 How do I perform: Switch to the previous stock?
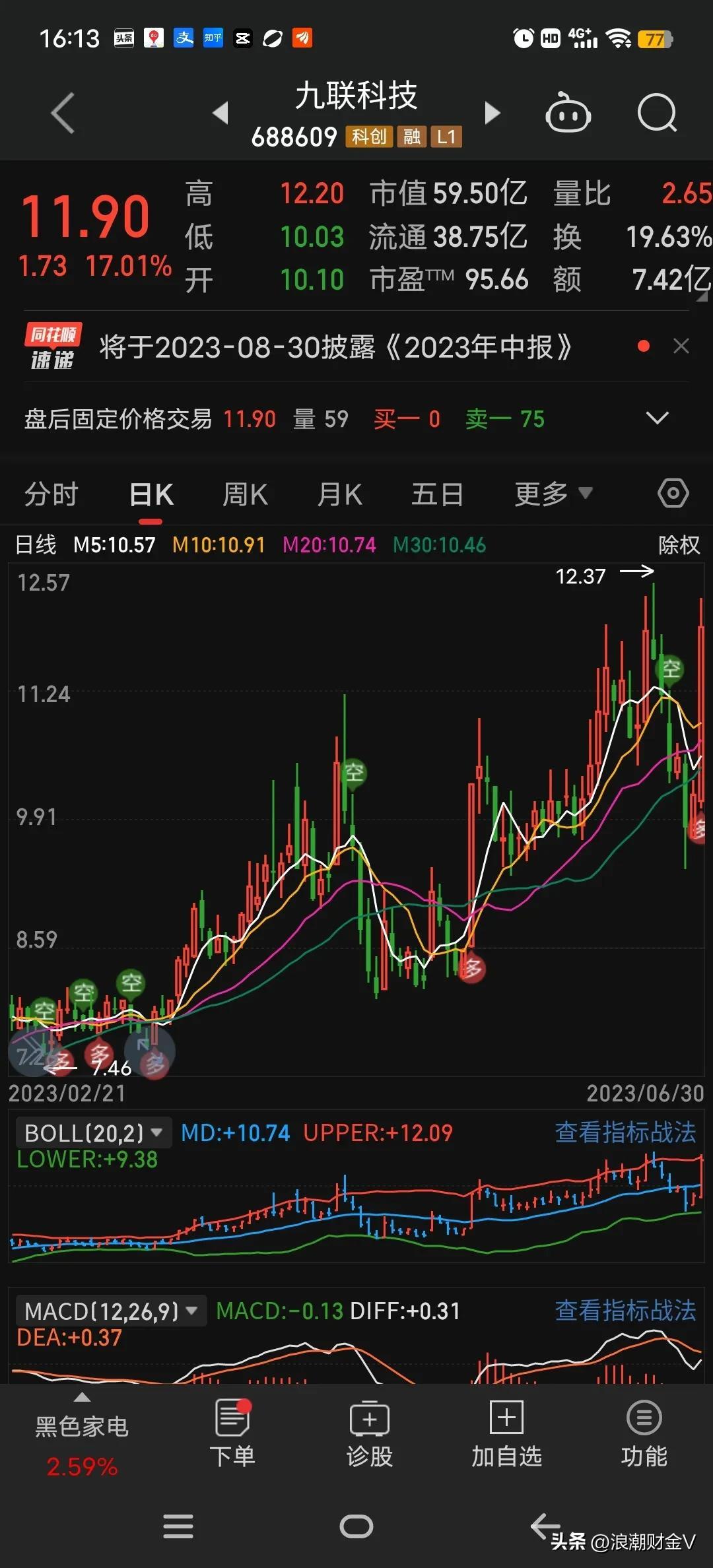coord(221,113)
